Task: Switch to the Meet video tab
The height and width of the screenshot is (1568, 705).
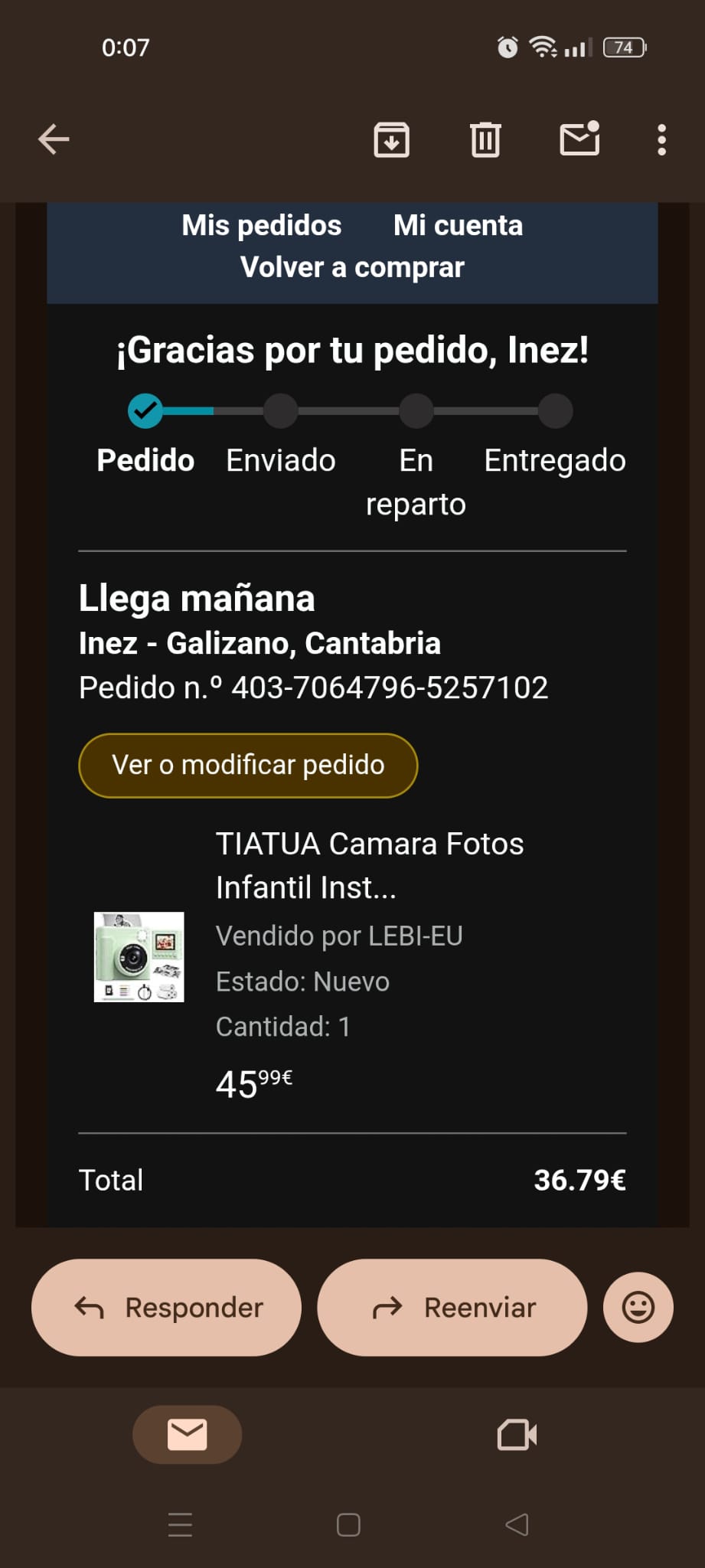Action: pos(517,1434)
